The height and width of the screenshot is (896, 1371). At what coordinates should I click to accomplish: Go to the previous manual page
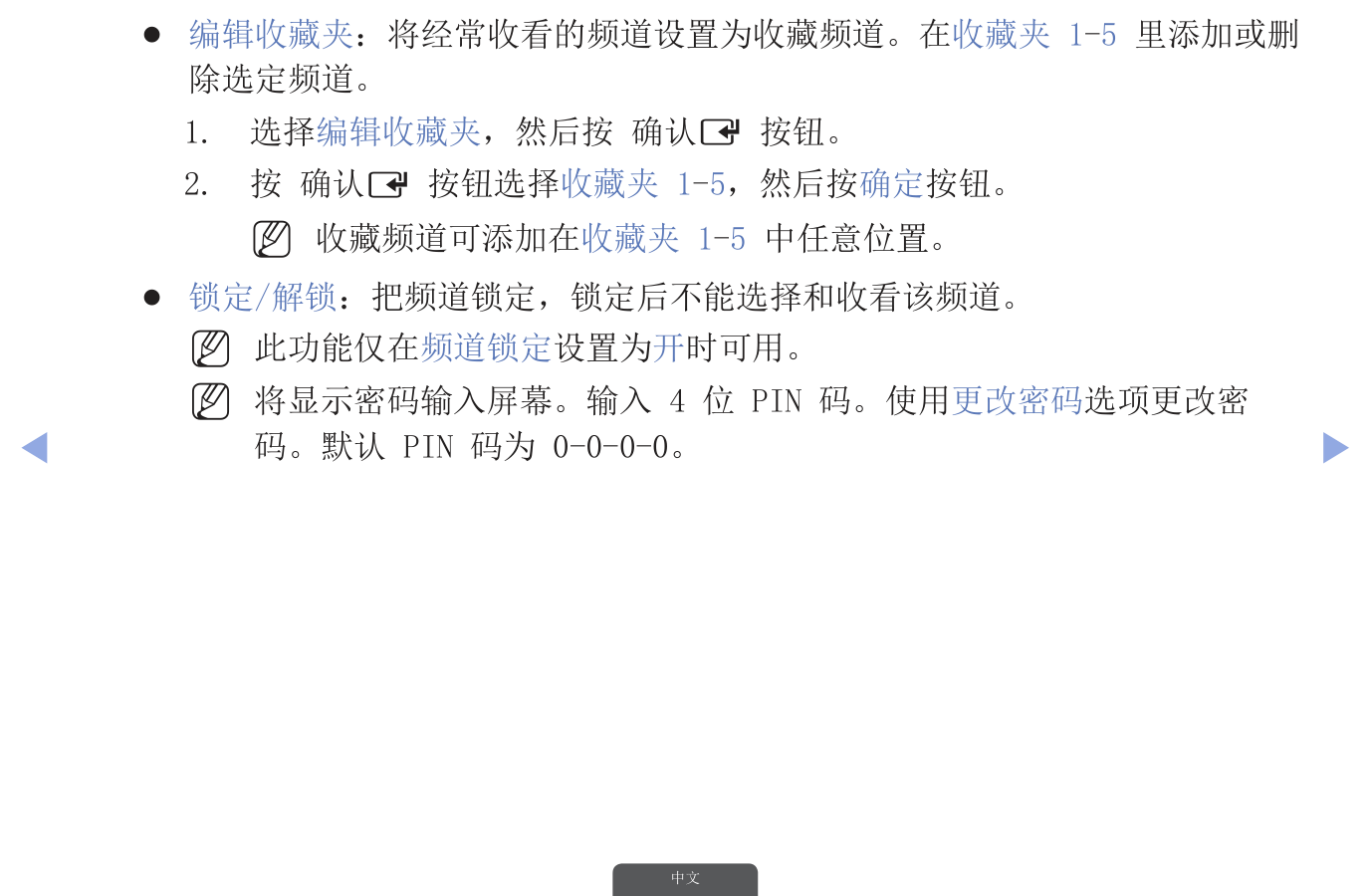(x=35, y=447)
